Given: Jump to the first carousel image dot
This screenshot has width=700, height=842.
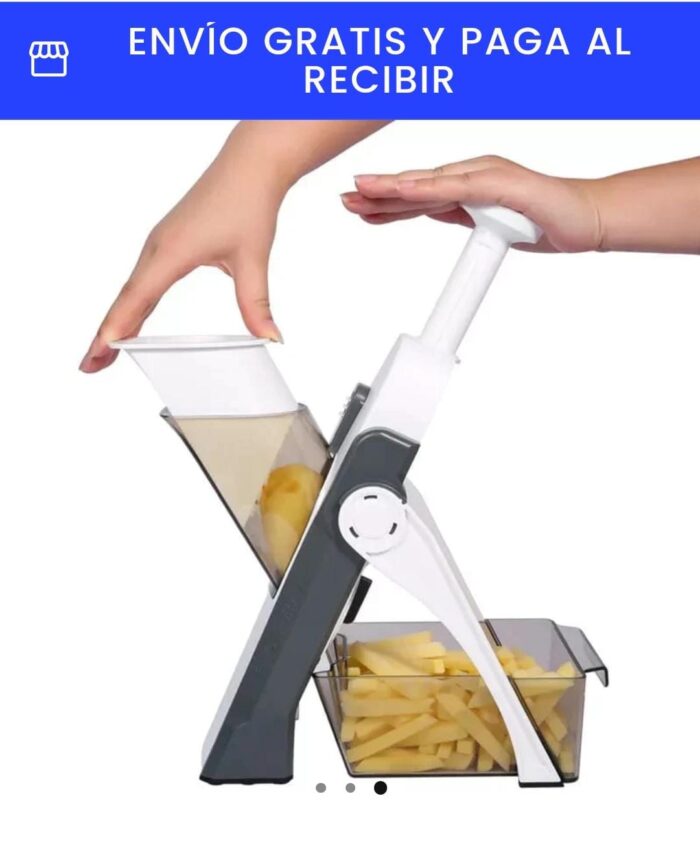Looking at the screenshot, I should [321, 788].
